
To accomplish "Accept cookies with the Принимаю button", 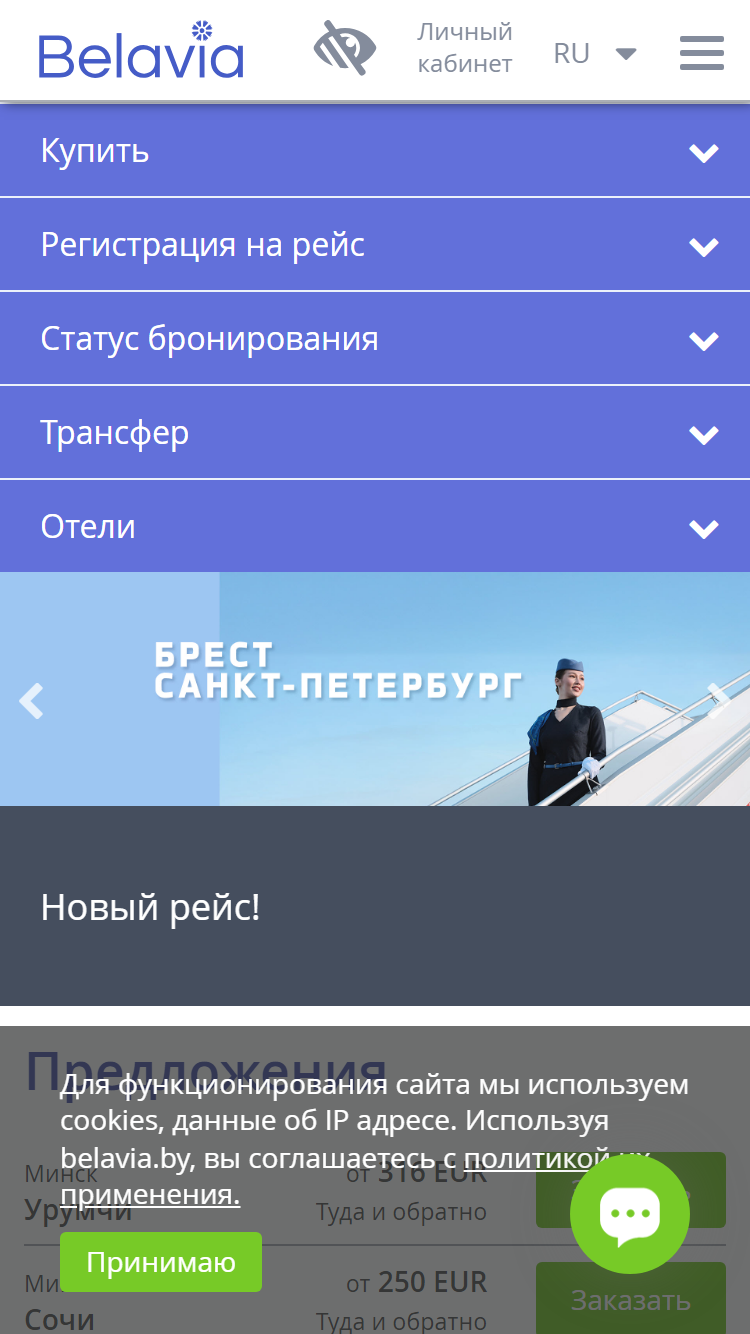I will [161, 1262].
